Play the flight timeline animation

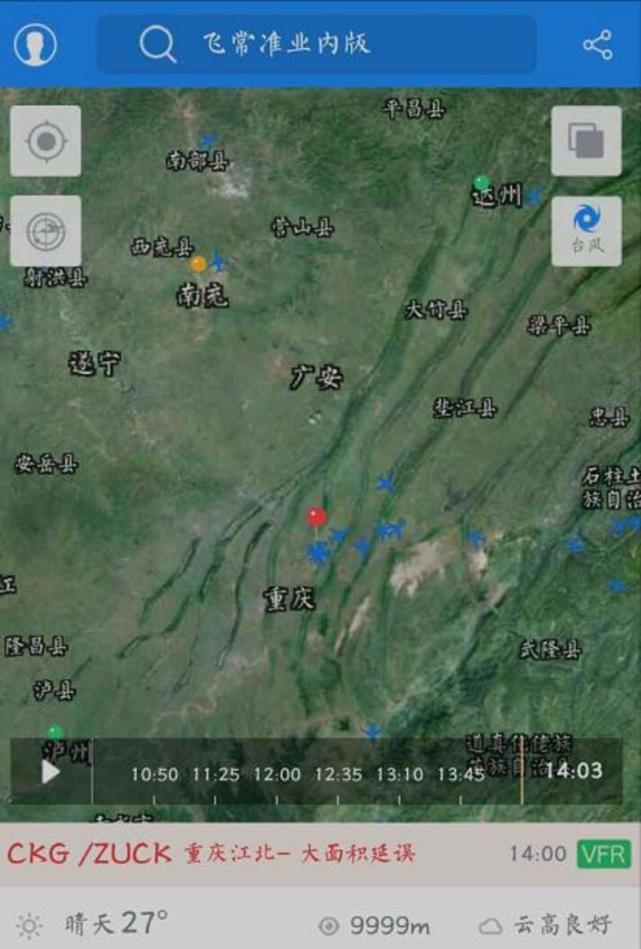point(50,771)
